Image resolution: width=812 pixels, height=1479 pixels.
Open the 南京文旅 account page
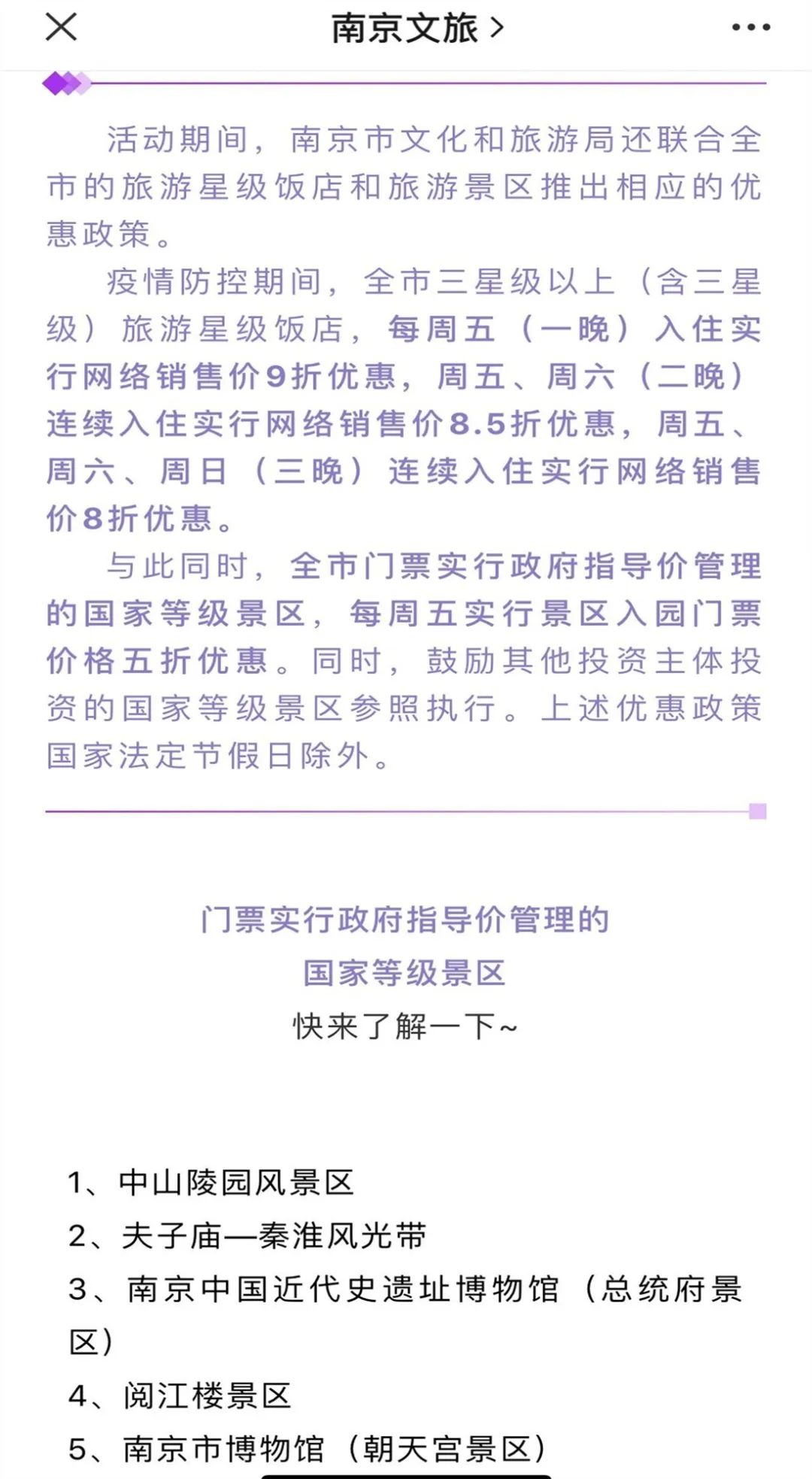417,29
